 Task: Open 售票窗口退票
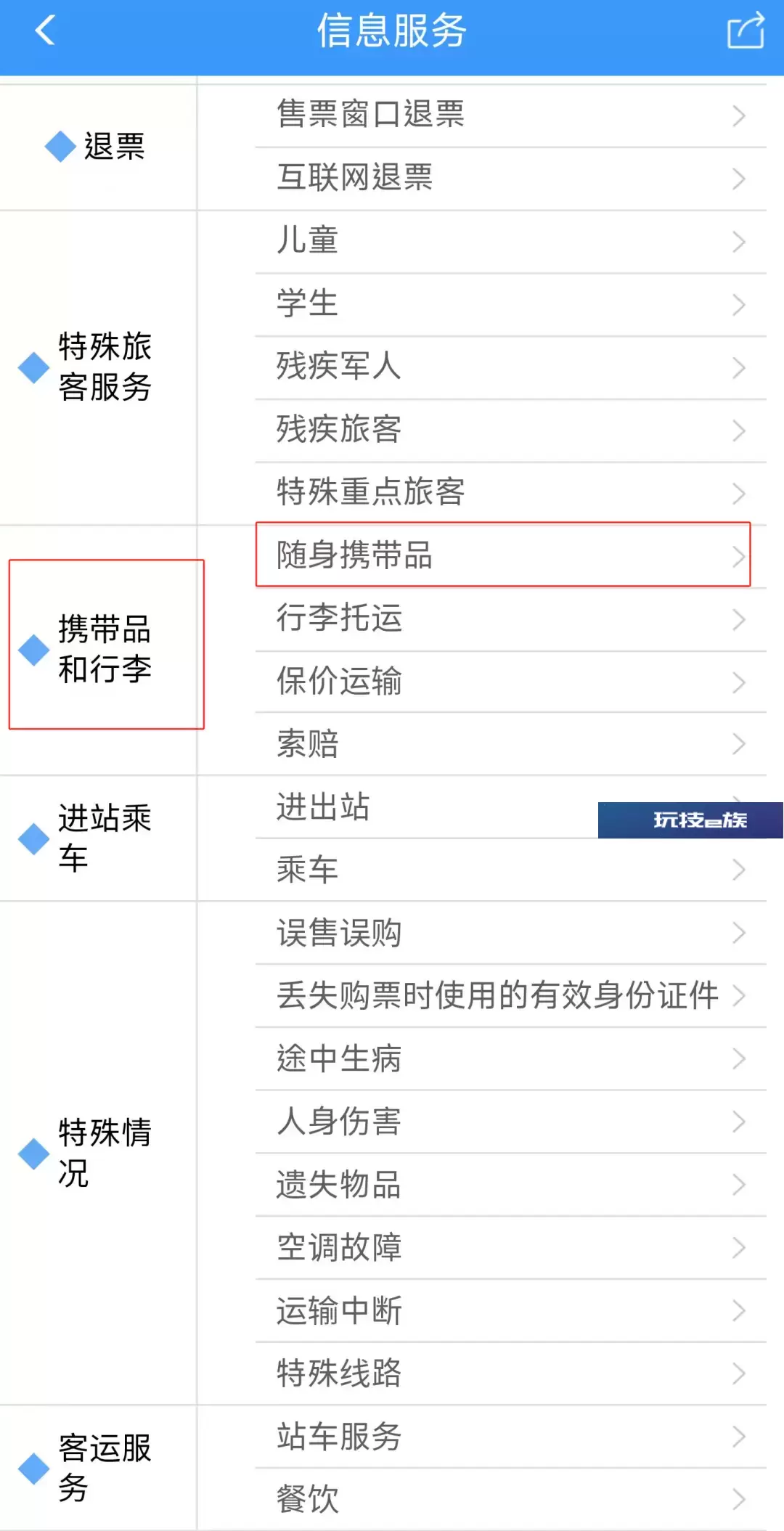511,116
